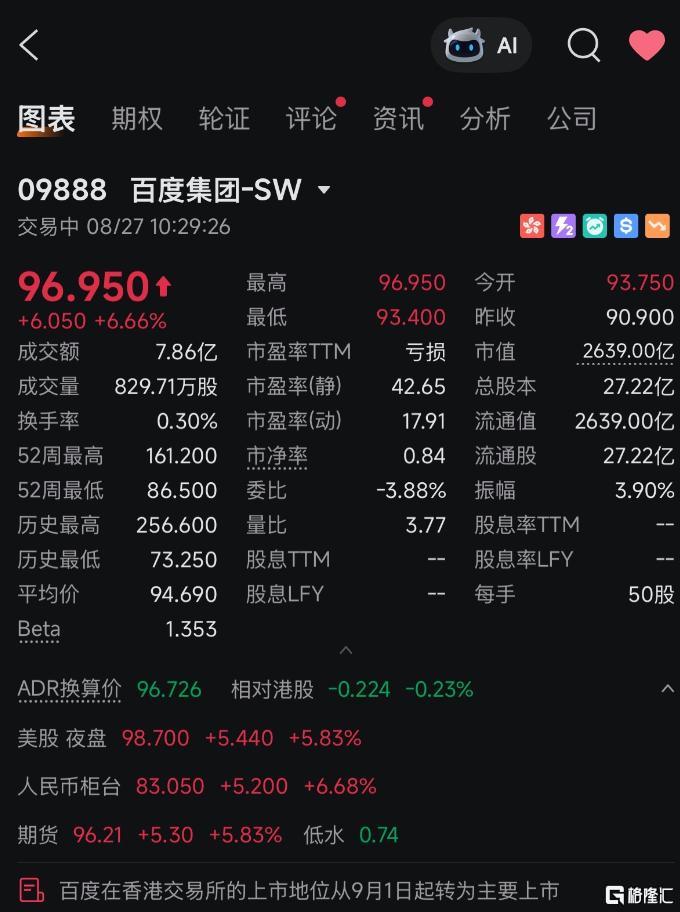
Task: Select the 图表 tab
Action: [x=47, y=119]
